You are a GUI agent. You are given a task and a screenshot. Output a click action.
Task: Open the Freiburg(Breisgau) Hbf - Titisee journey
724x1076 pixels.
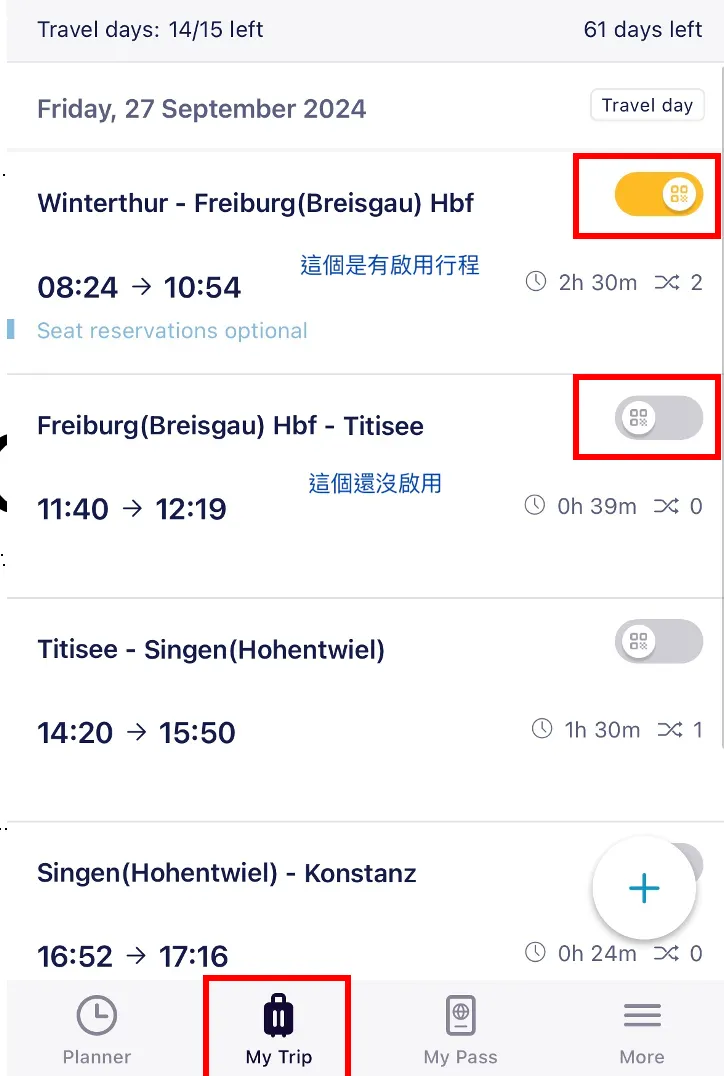pyautogui.click(x=230, y=427)
